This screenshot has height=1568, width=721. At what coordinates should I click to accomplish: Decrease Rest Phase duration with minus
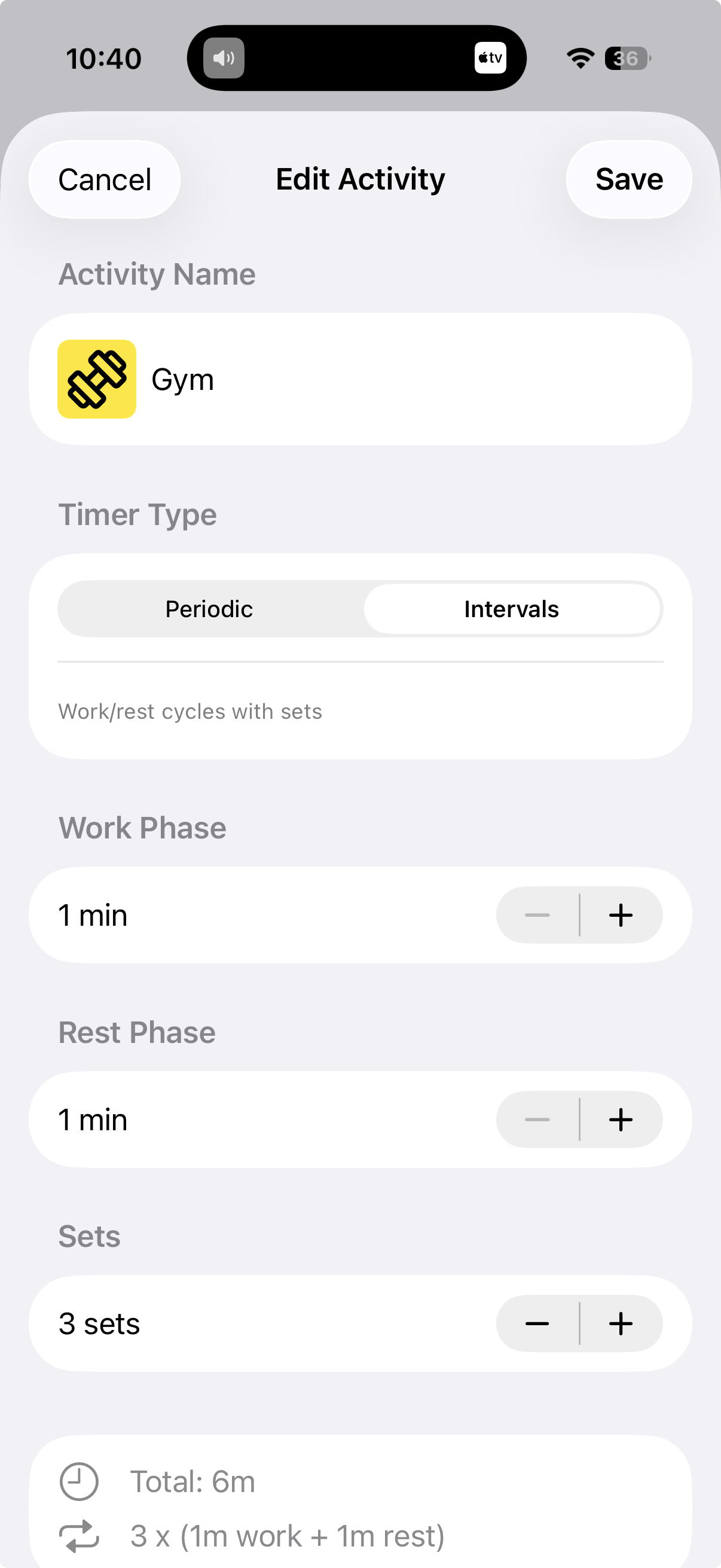(x=537, y=1119)
